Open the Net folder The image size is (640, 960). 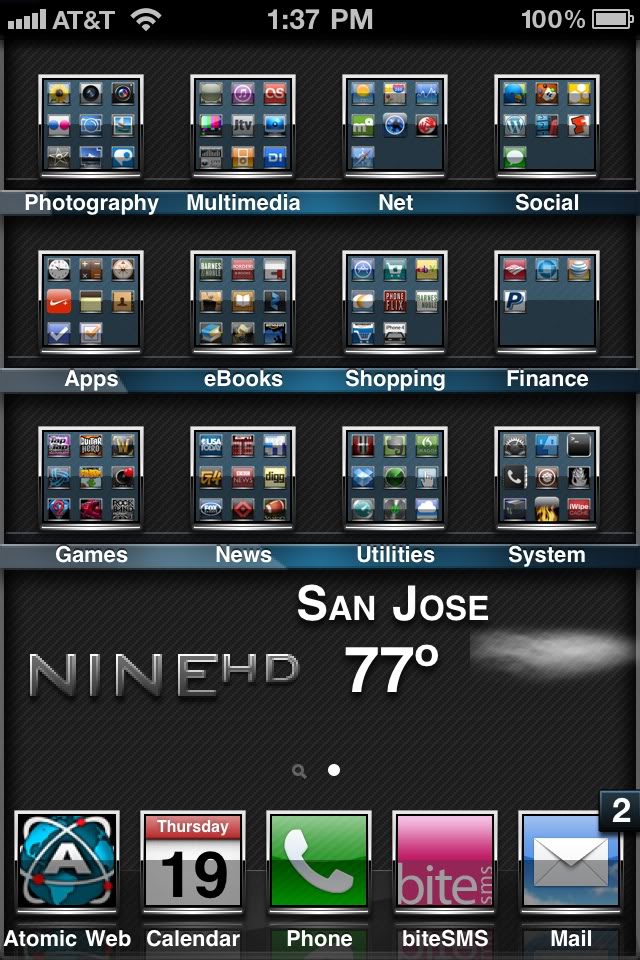(395, 127)
